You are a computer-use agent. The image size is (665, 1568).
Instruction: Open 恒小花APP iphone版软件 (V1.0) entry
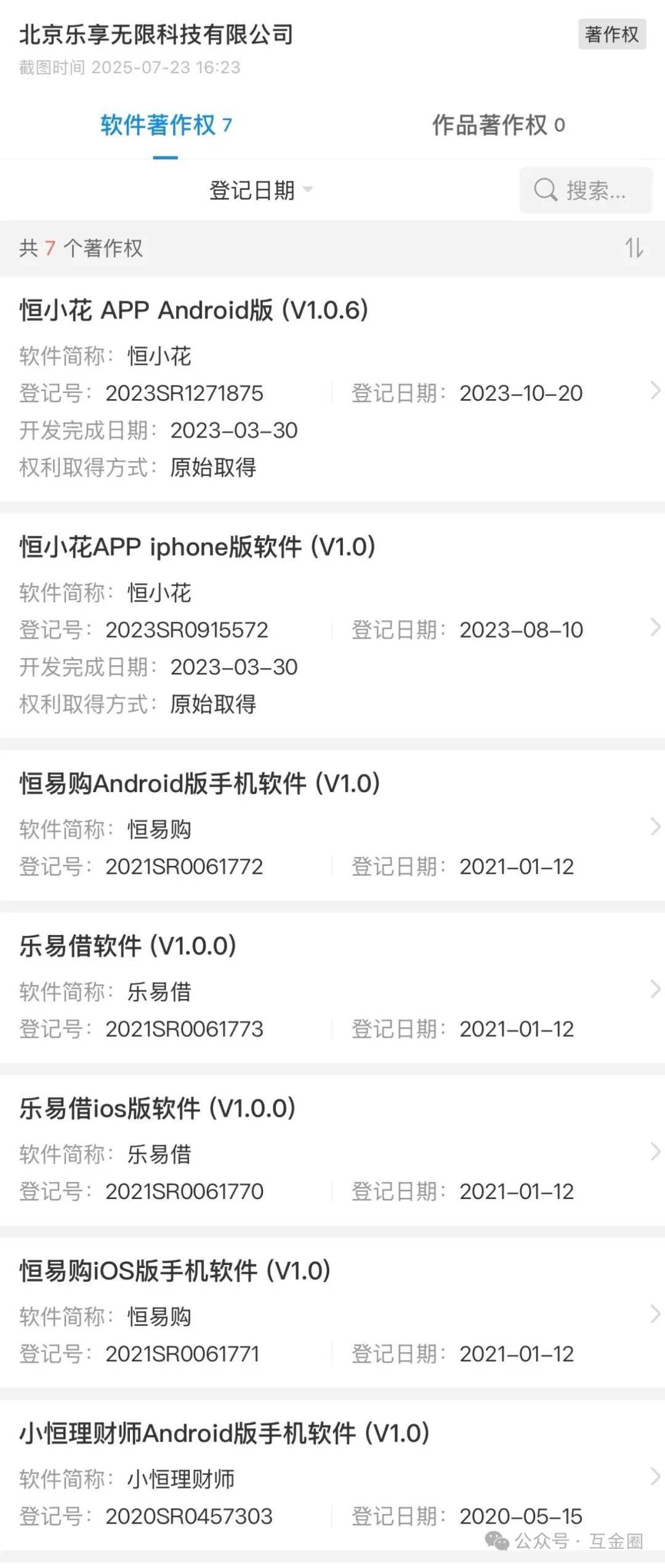[x=332, y=625]
